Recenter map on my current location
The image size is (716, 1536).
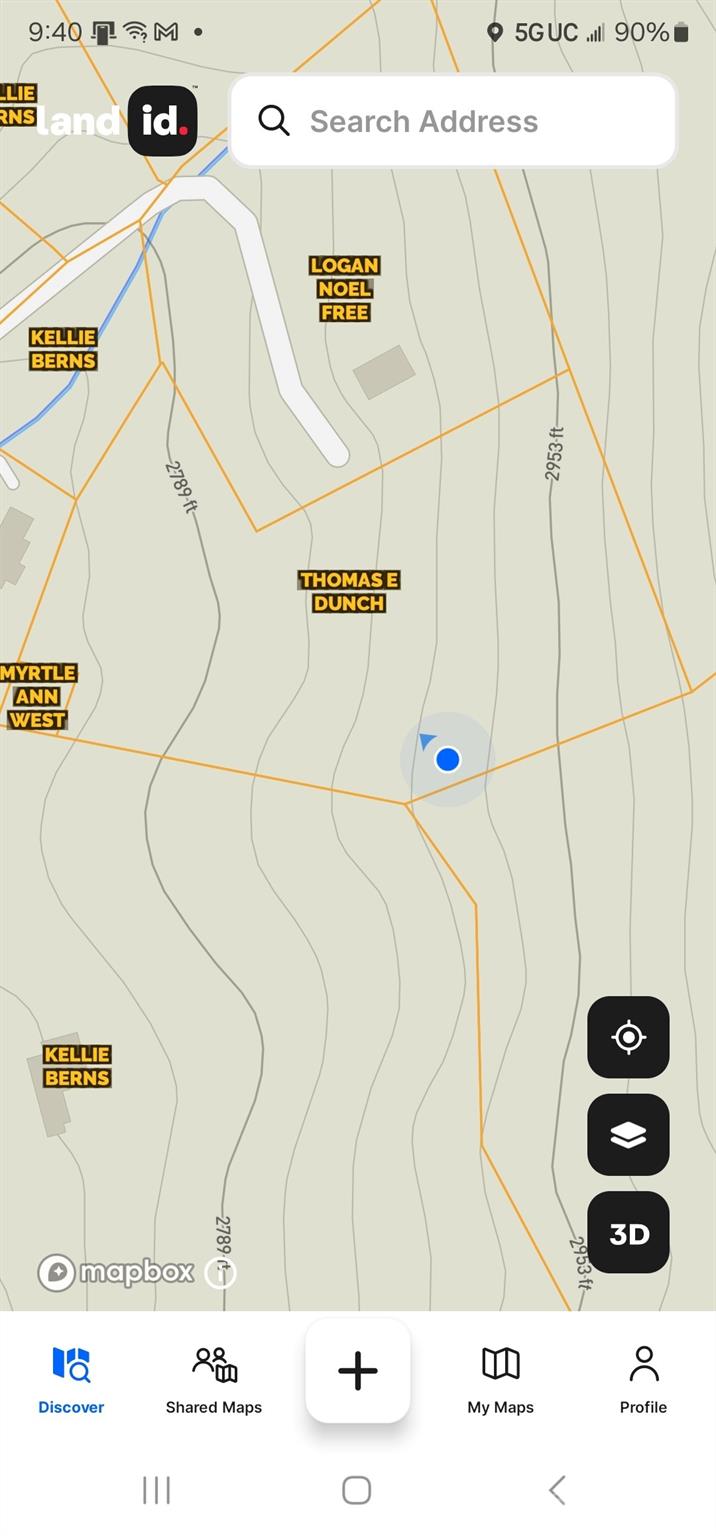(x=628, y=1037)
